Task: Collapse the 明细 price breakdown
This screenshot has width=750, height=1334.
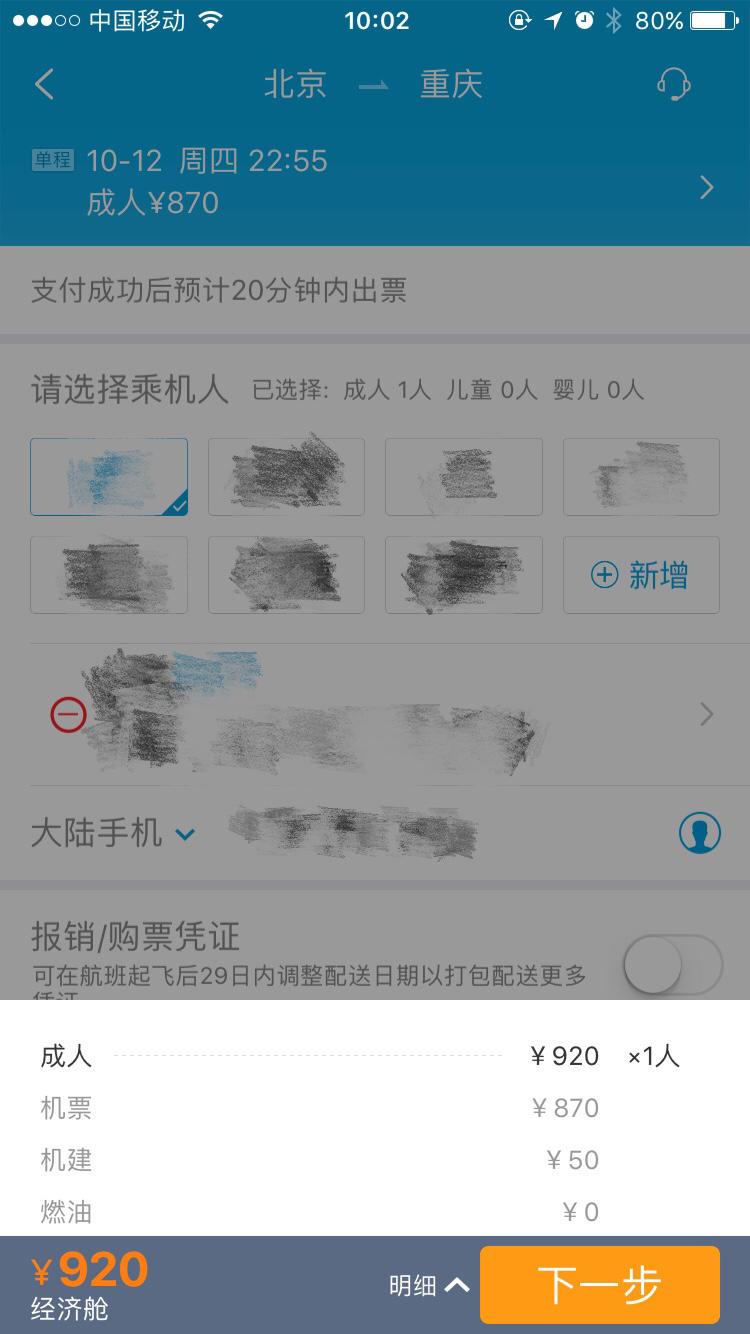Action: pos(428,1286)
